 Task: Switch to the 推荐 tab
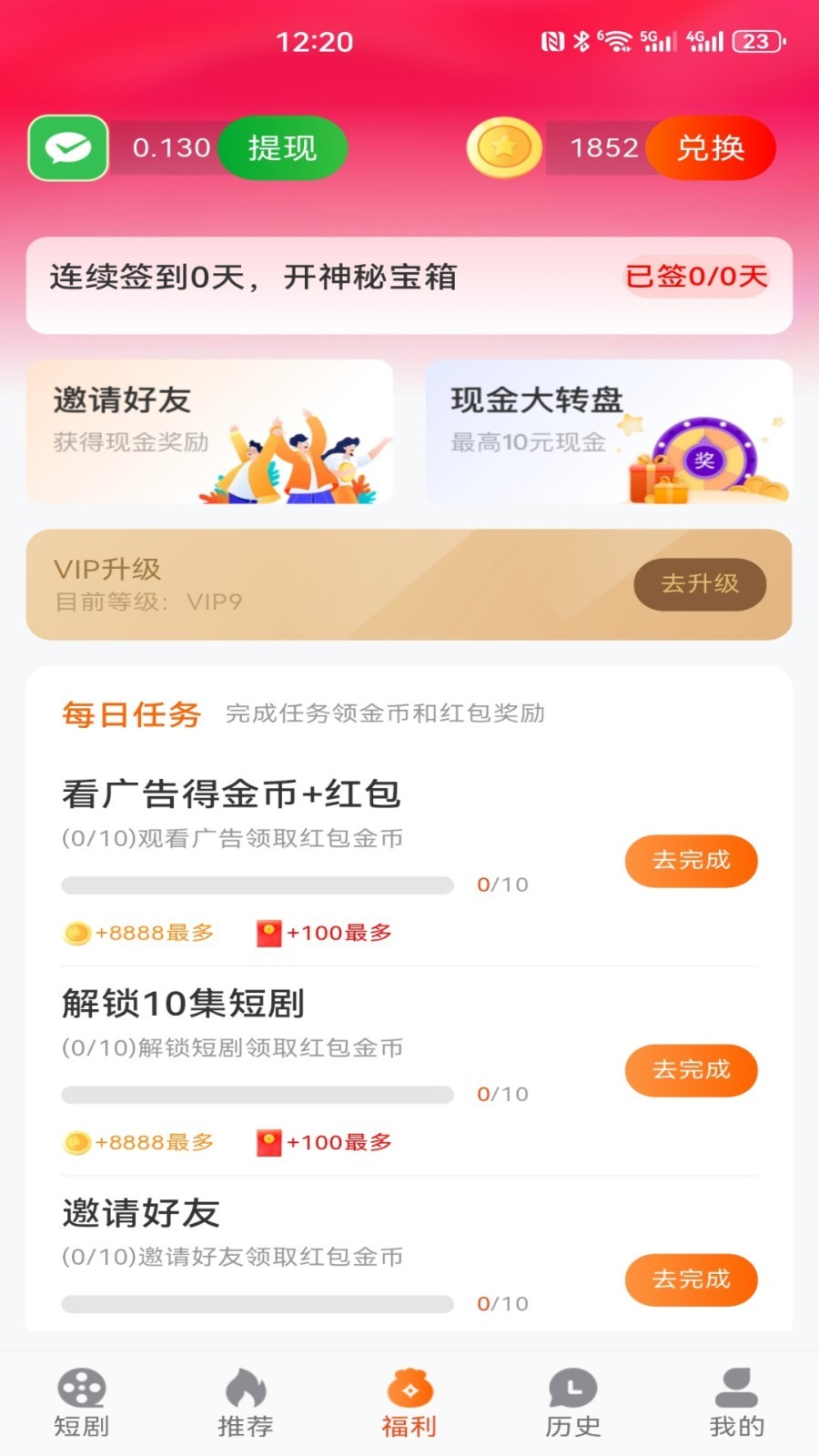(246, 1403)
